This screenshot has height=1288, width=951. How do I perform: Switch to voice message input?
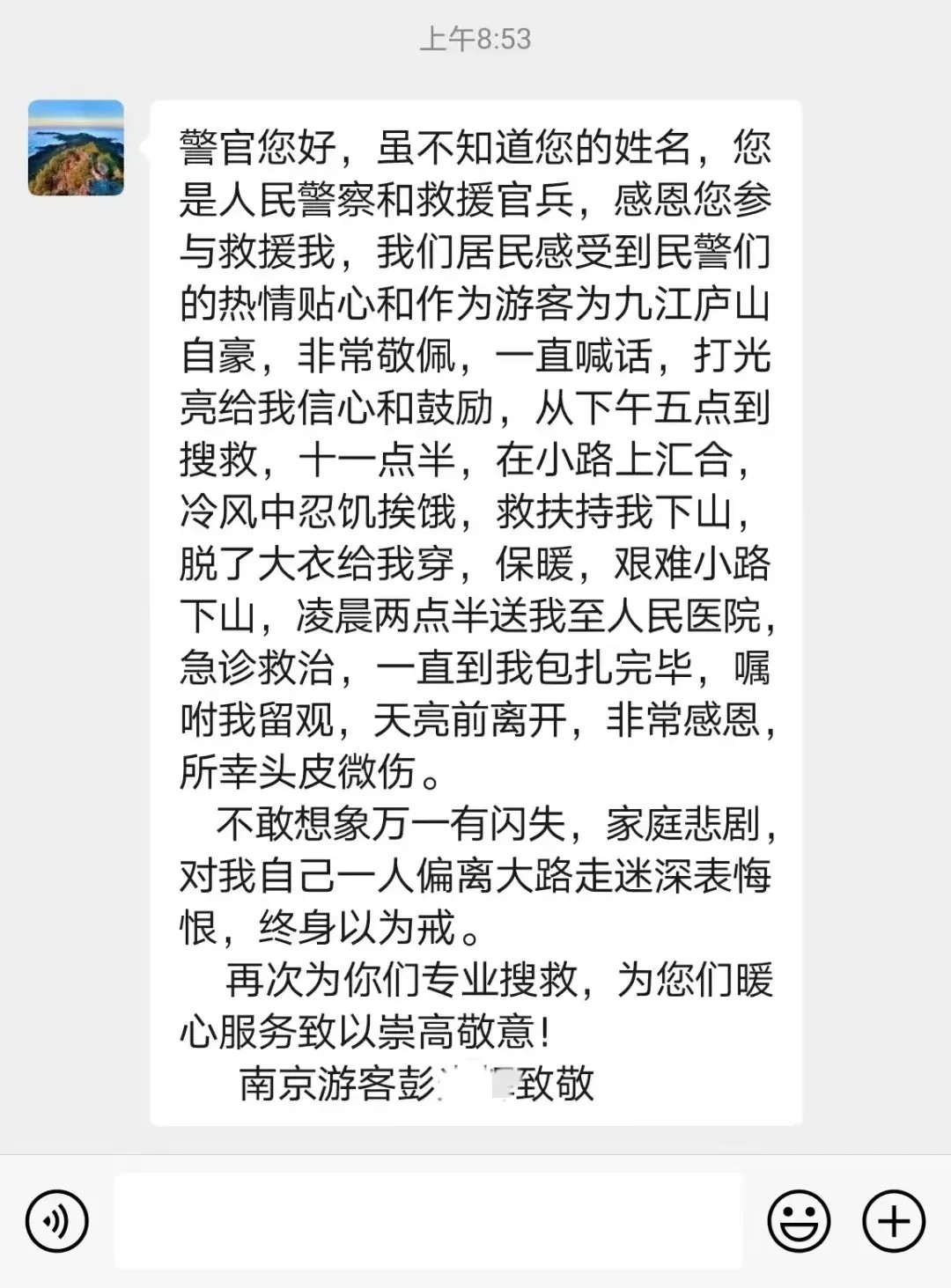(57, 1221)
